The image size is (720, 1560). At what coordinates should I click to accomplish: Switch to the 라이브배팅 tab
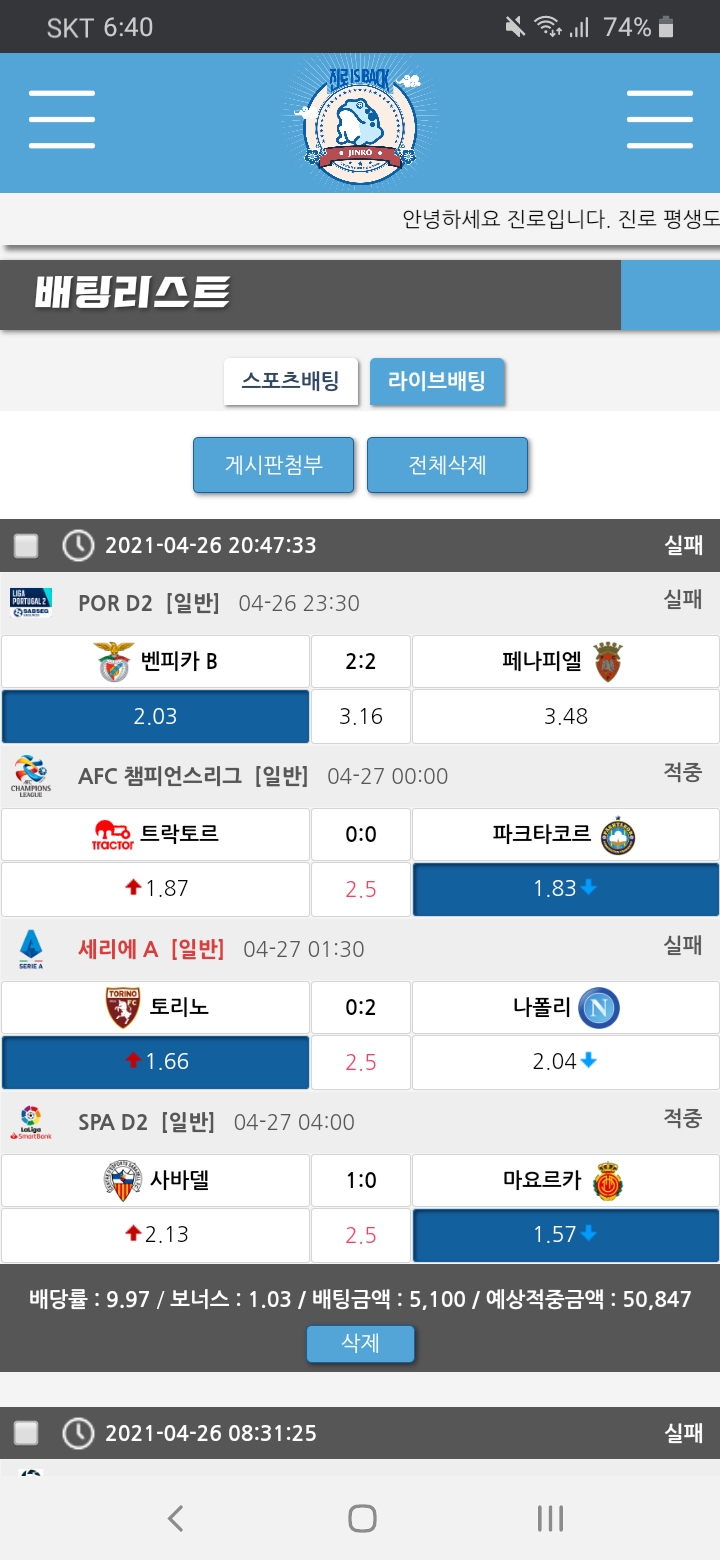(x=437, y=381)
